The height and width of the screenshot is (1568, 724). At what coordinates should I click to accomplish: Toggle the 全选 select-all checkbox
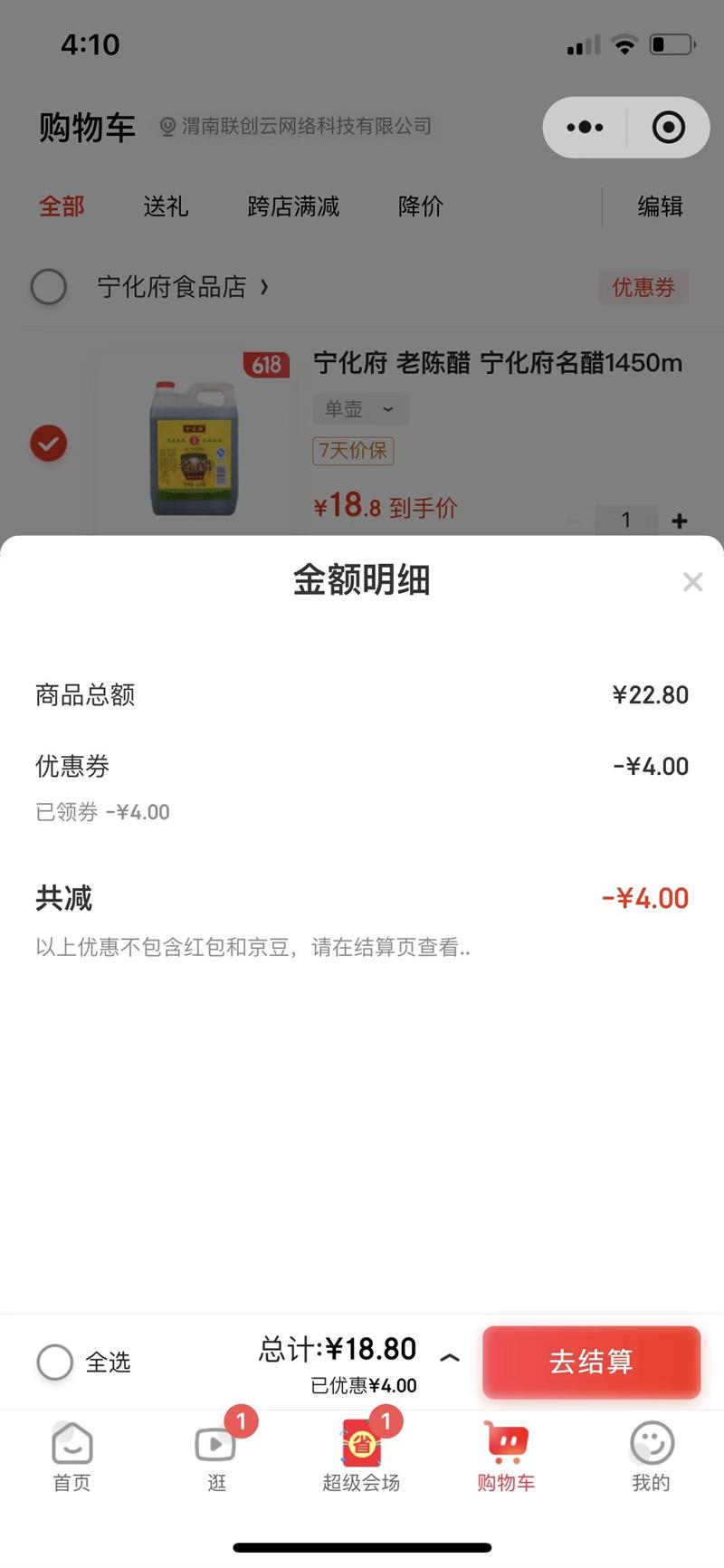pos(55,1362)
